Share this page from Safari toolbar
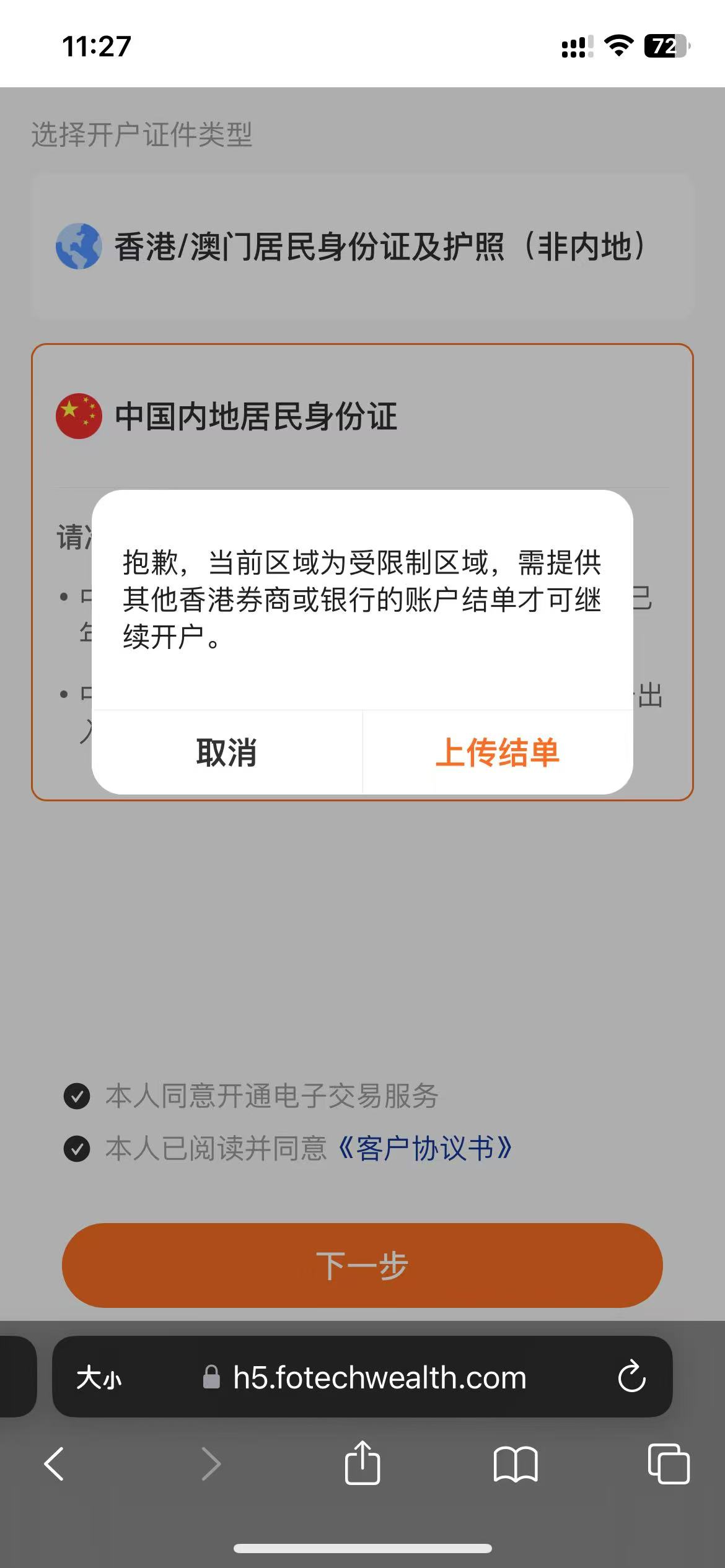This screenshot has width=725, height=1568. [362, 1463]
